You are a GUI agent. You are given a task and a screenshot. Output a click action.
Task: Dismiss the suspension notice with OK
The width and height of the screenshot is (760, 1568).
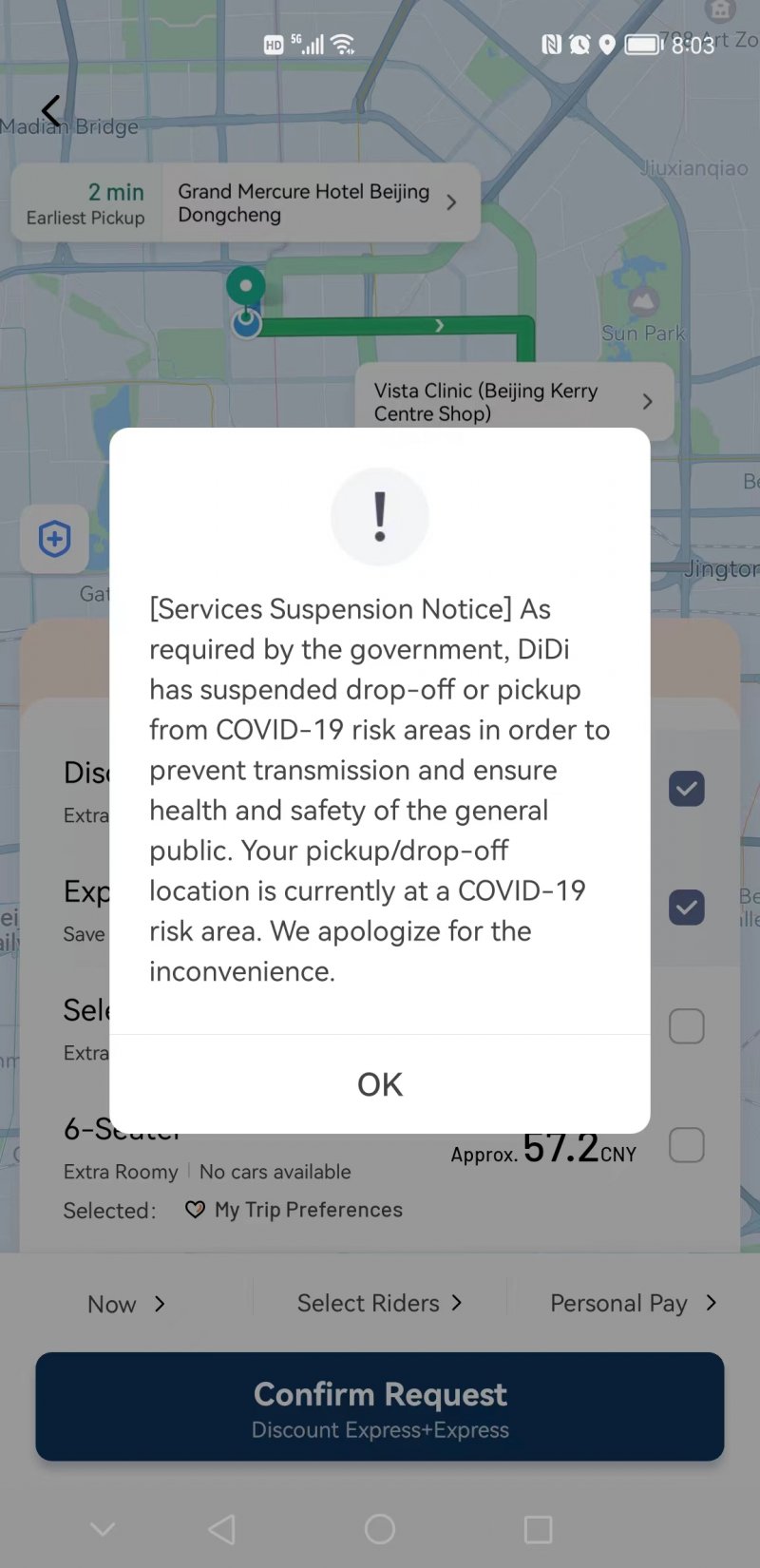coord(380,1084)
